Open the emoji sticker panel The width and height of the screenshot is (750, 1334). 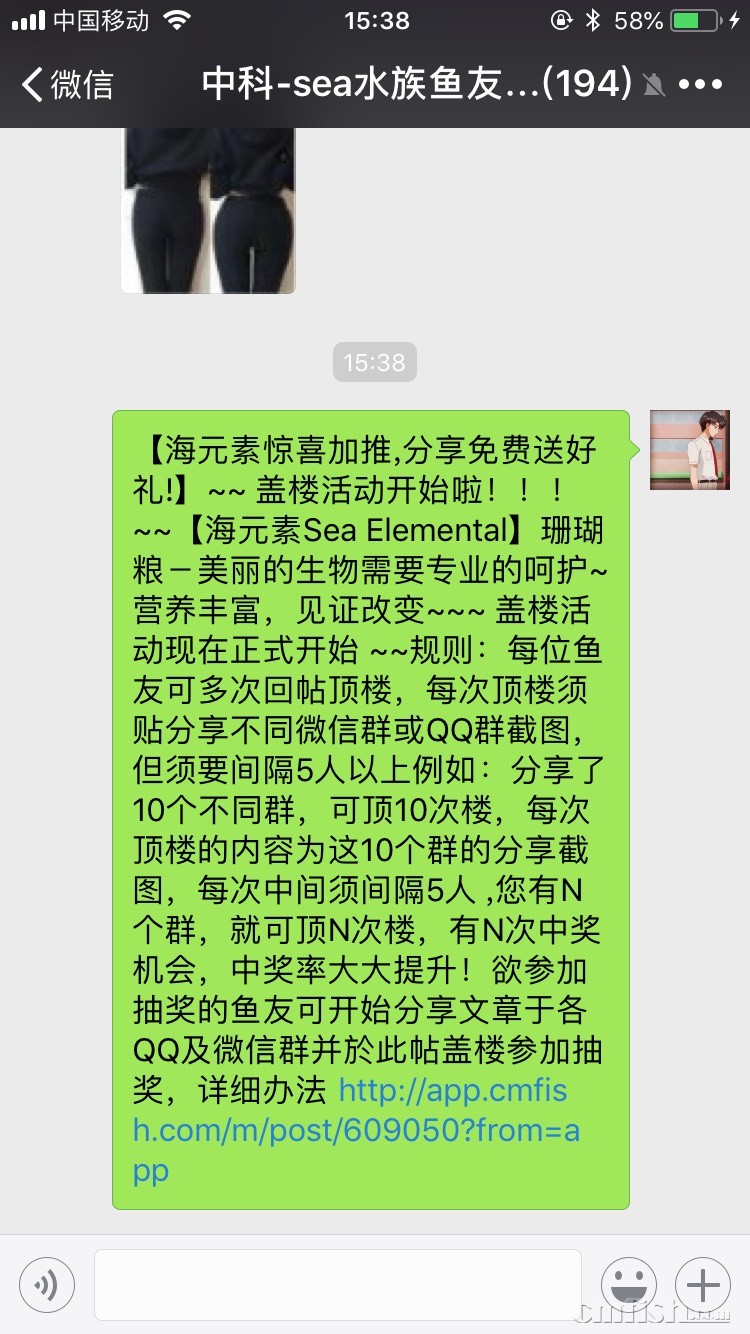click(628, 1284)
